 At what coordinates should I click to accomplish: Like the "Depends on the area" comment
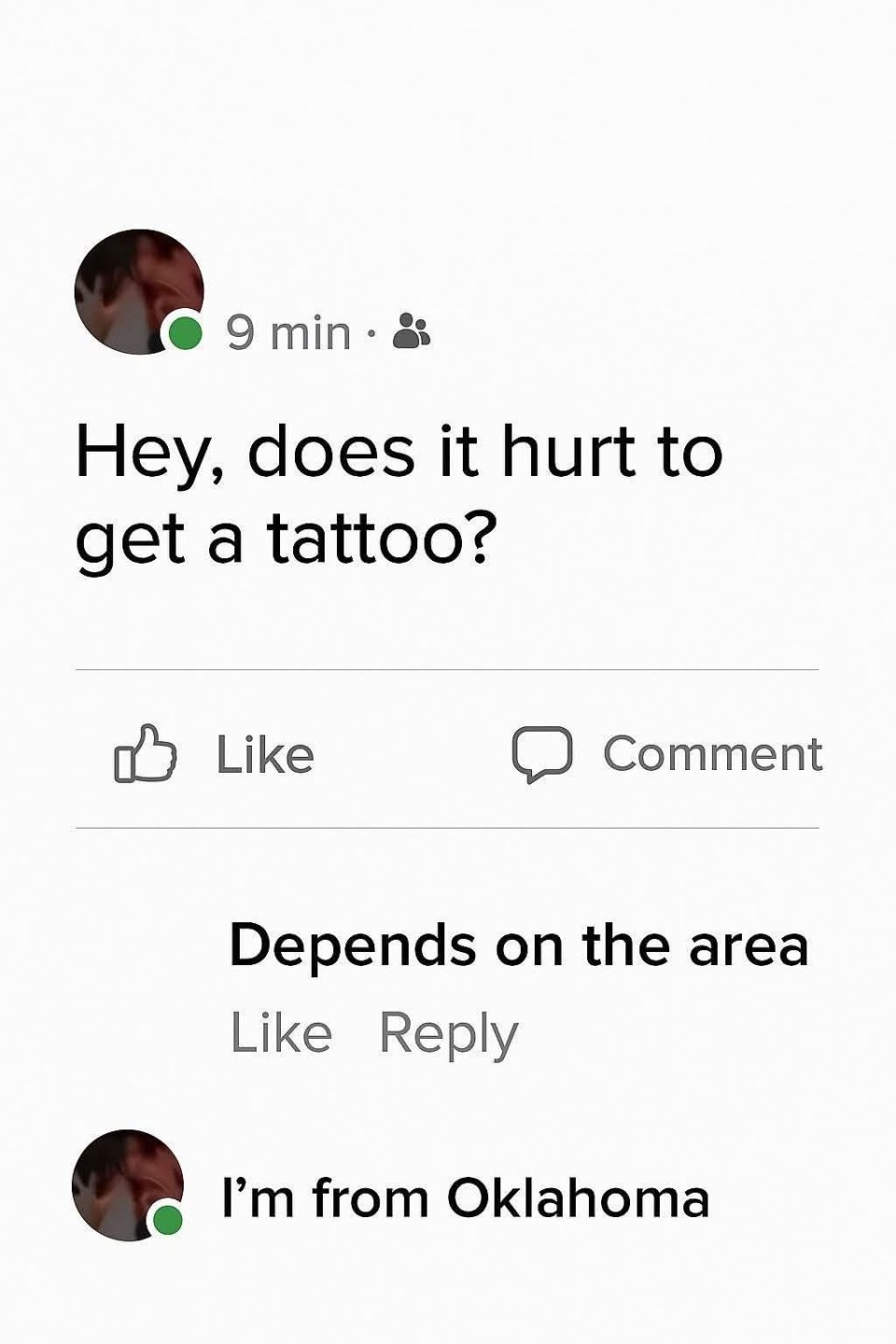tap(281, 1033)
